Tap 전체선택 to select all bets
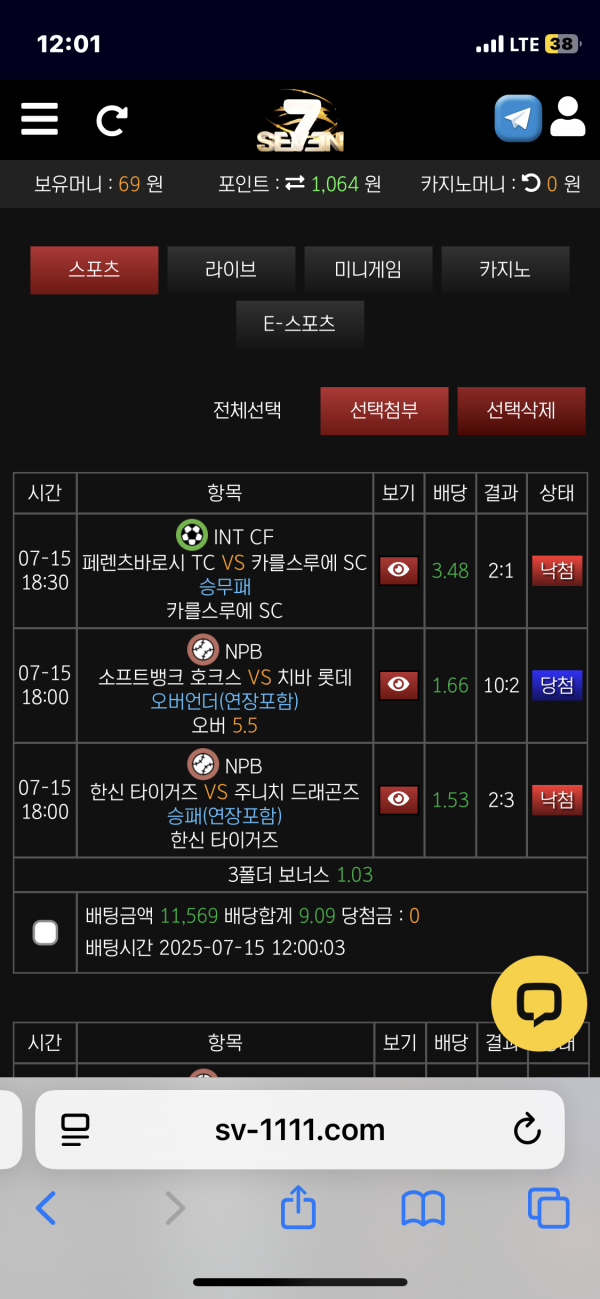600x1299 pixels. point(247,410)
